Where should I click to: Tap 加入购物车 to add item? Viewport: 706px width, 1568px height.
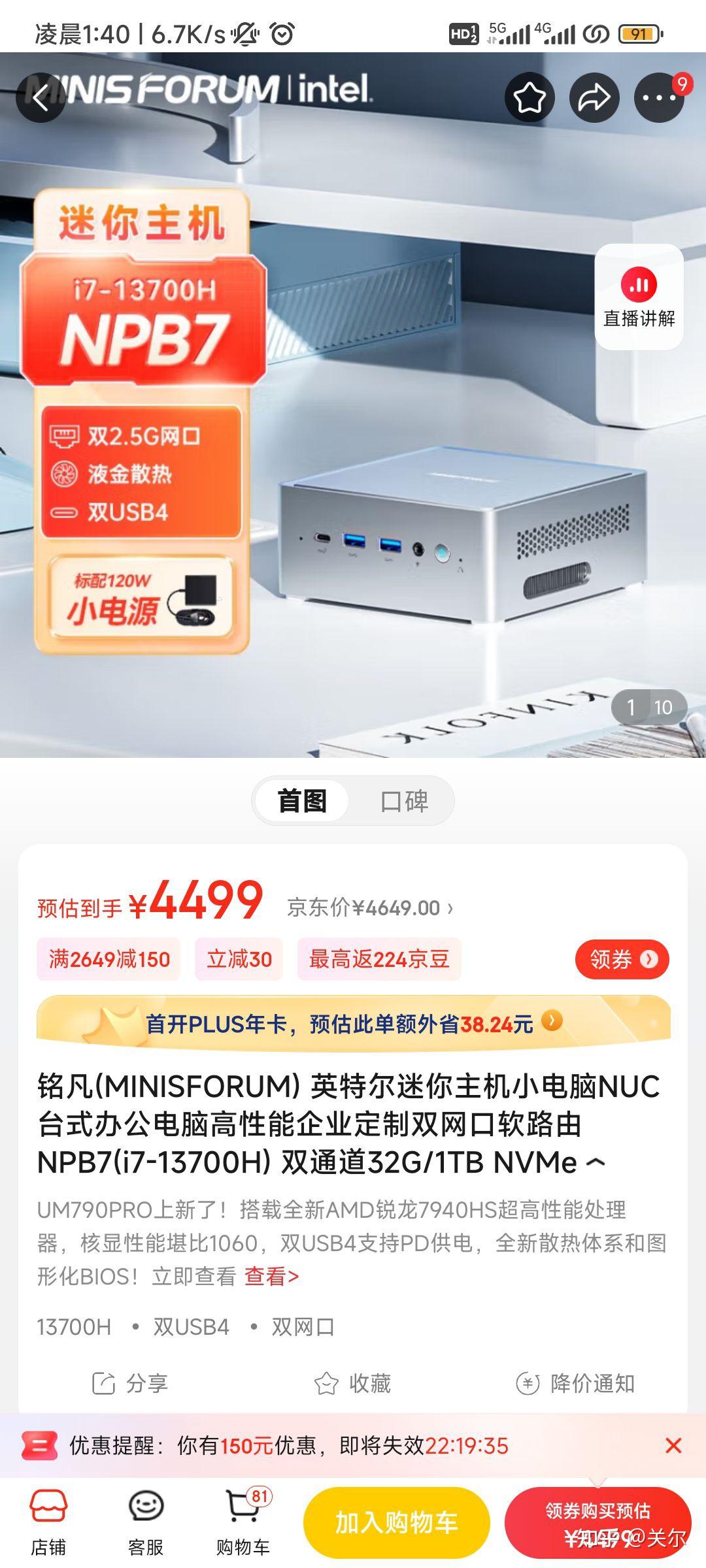tap(396, 1522)
